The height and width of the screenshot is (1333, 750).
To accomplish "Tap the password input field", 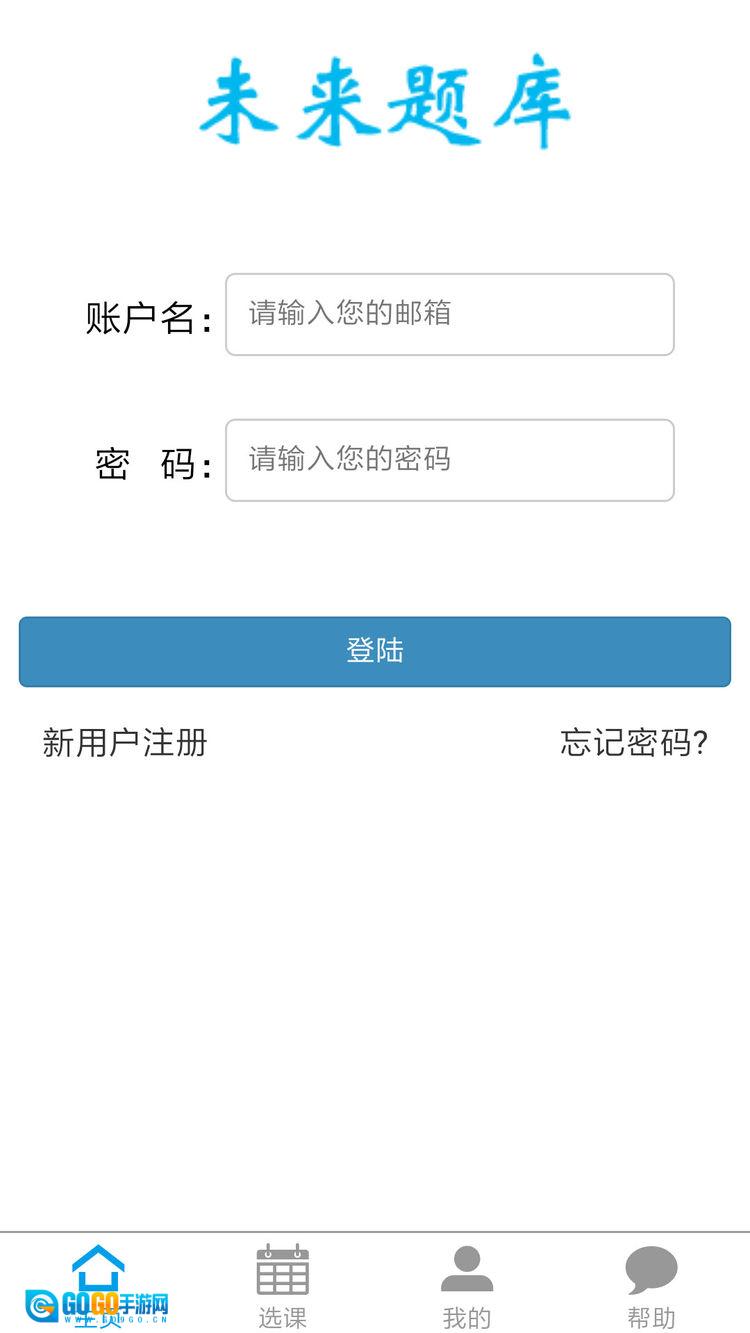I will point(449,460).
